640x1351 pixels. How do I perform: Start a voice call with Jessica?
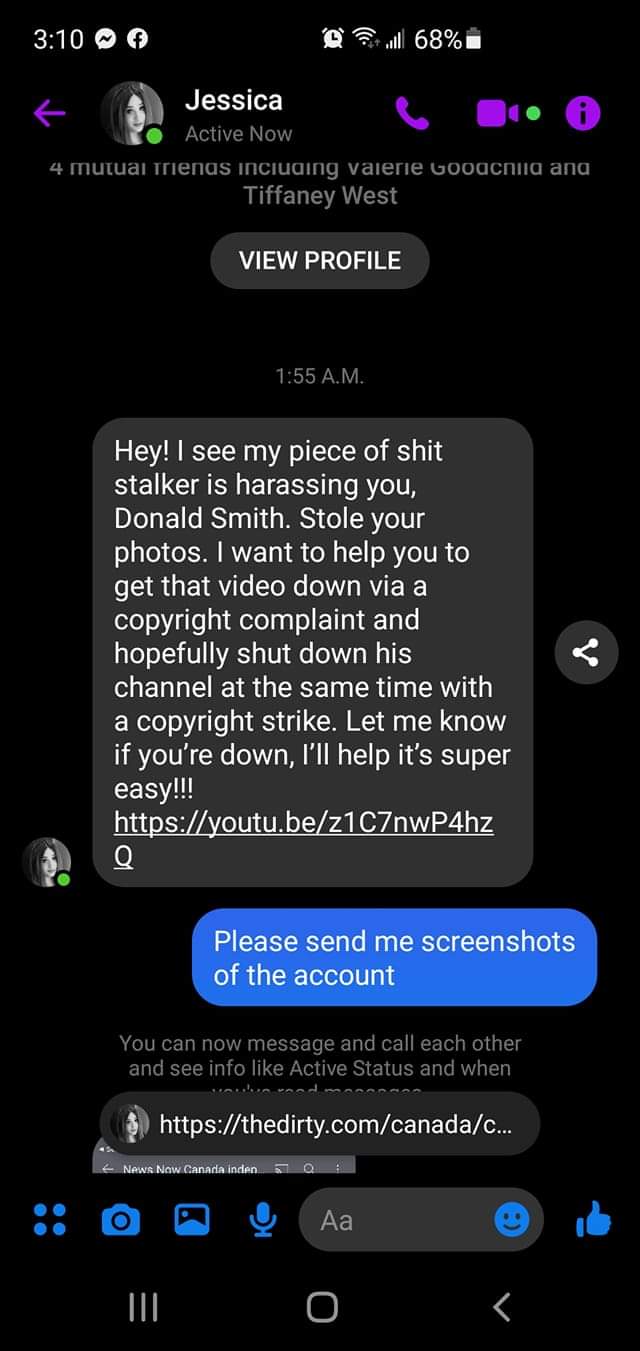[412, 114]
